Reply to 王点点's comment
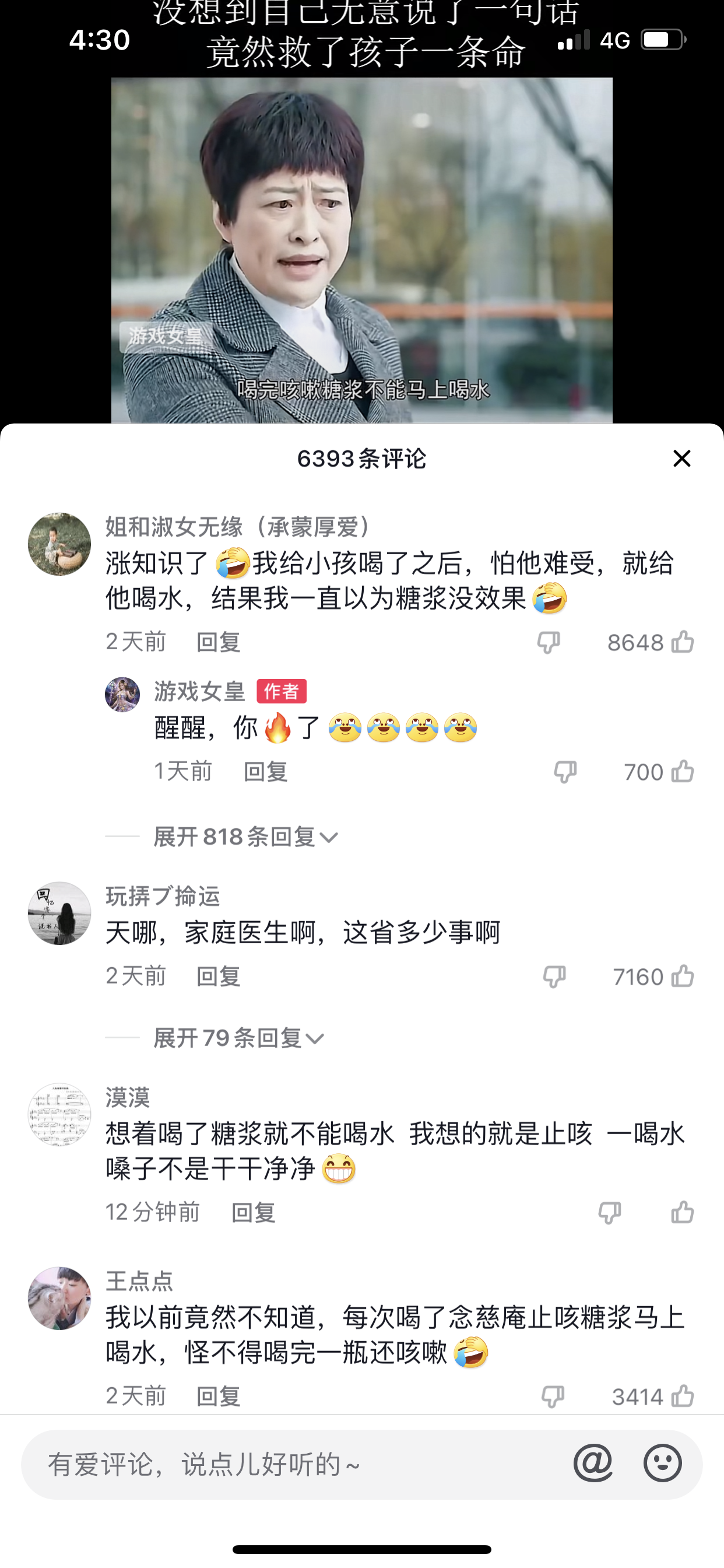This screenshot has height=1568, width=724. (x=219, y=1396)
